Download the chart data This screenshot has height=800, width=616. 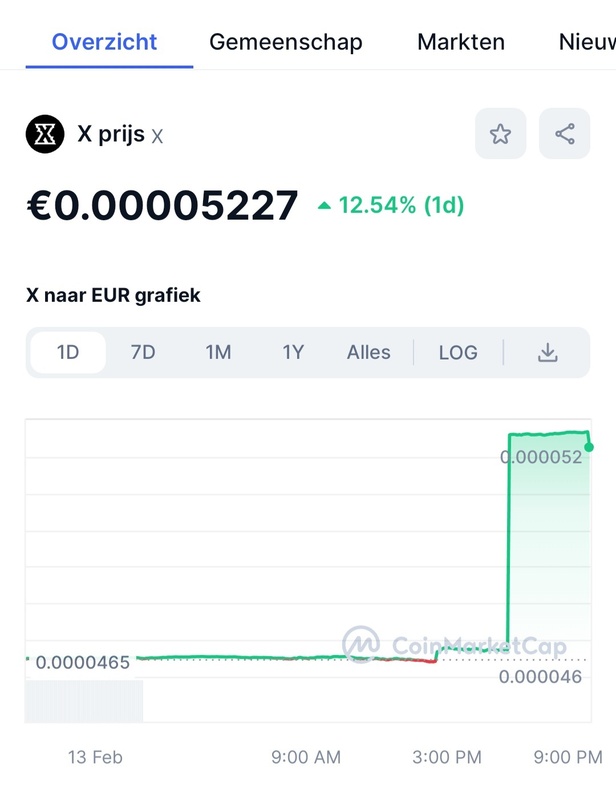[x=547, y=352]
